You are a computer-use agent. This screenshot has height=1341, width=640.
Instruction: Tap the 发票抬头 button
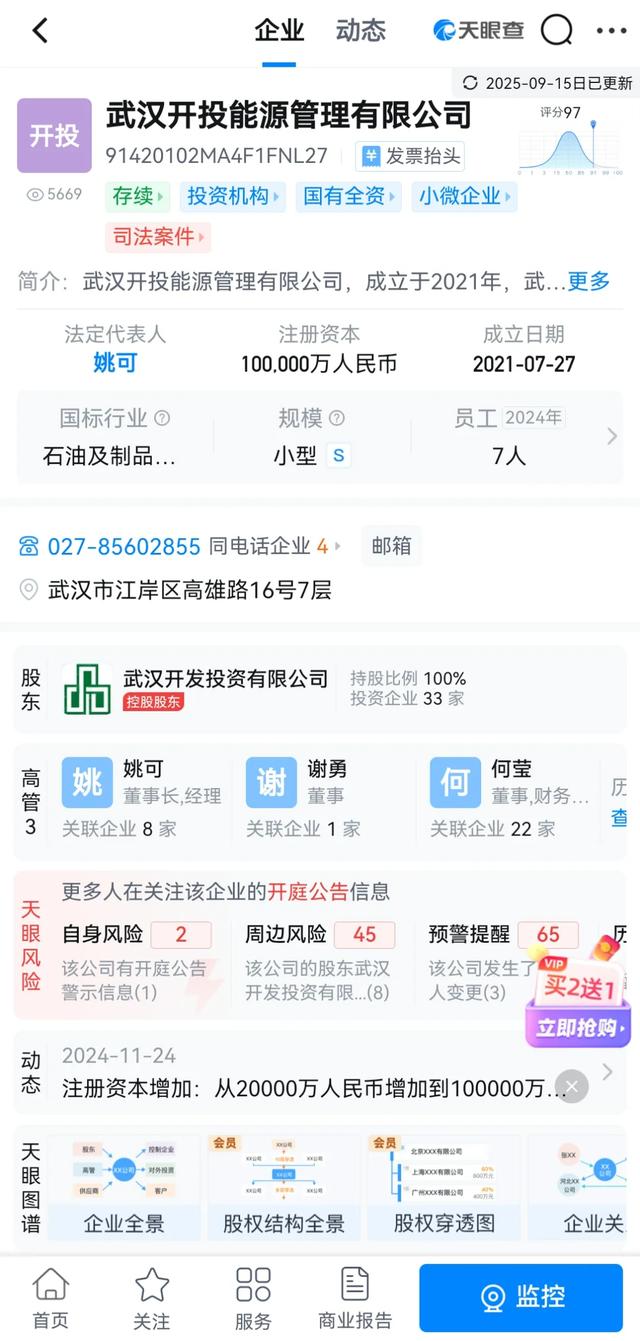click(411, 156)
